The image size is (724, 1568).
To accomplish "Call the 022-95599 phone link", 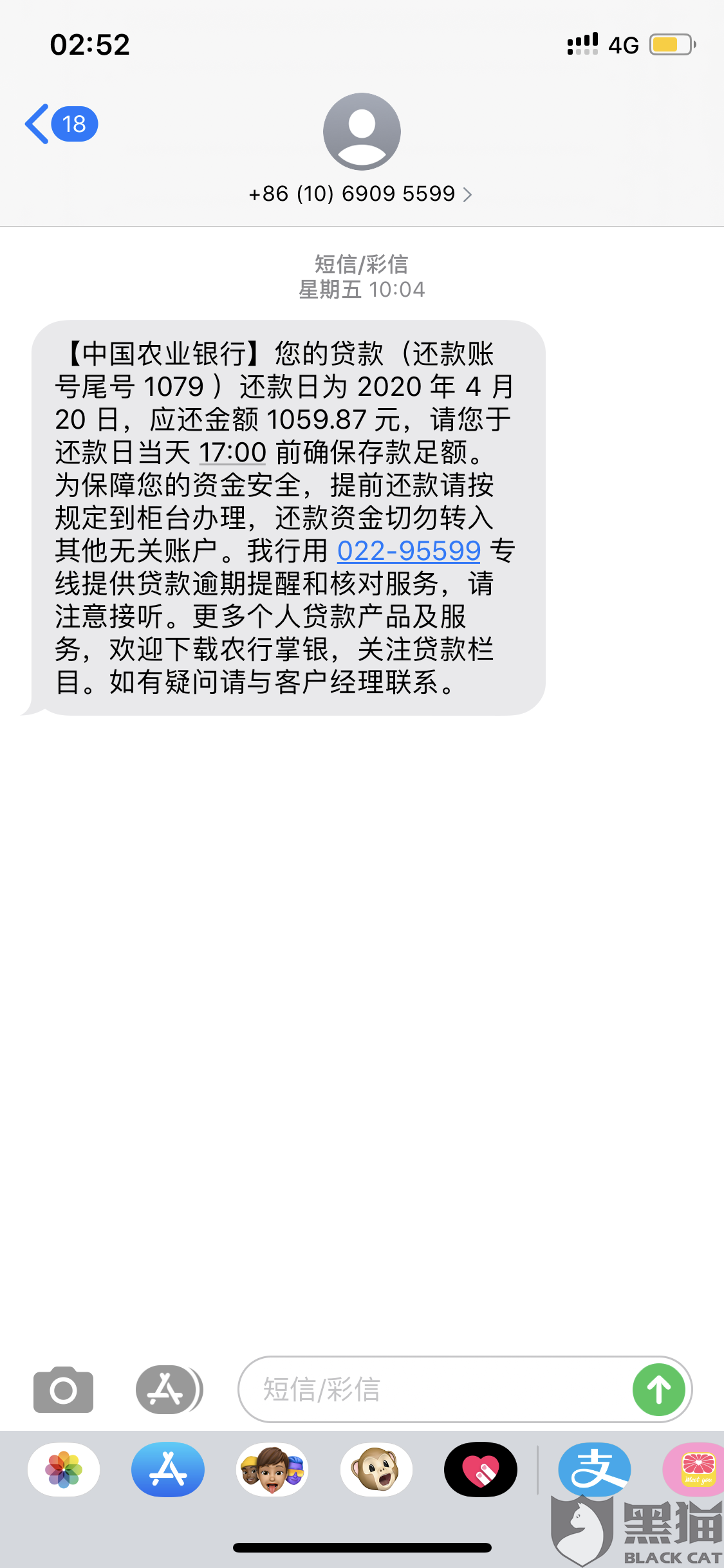I will coord(409,551).
